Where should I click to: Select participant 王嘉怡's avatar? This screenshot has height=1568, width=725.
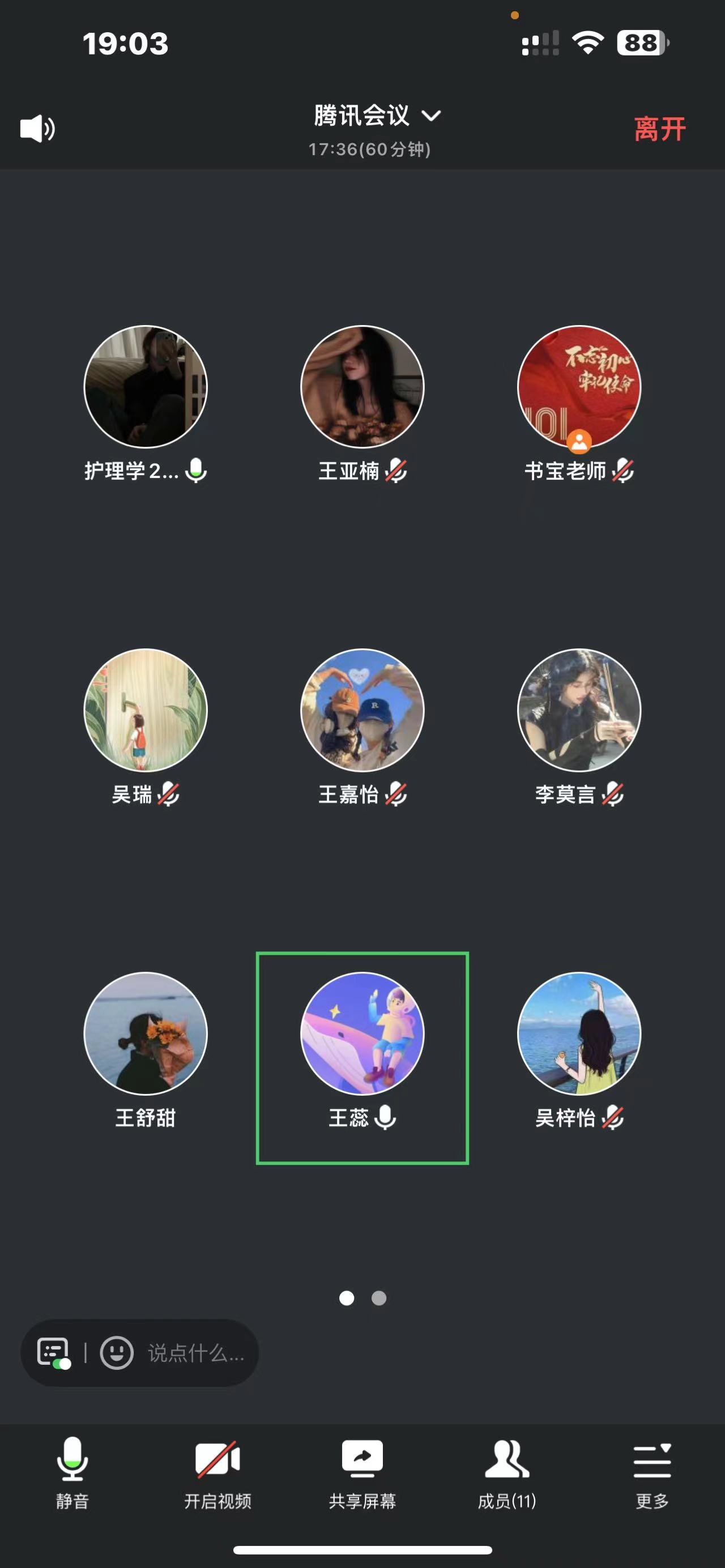click(x=362, y=710)
